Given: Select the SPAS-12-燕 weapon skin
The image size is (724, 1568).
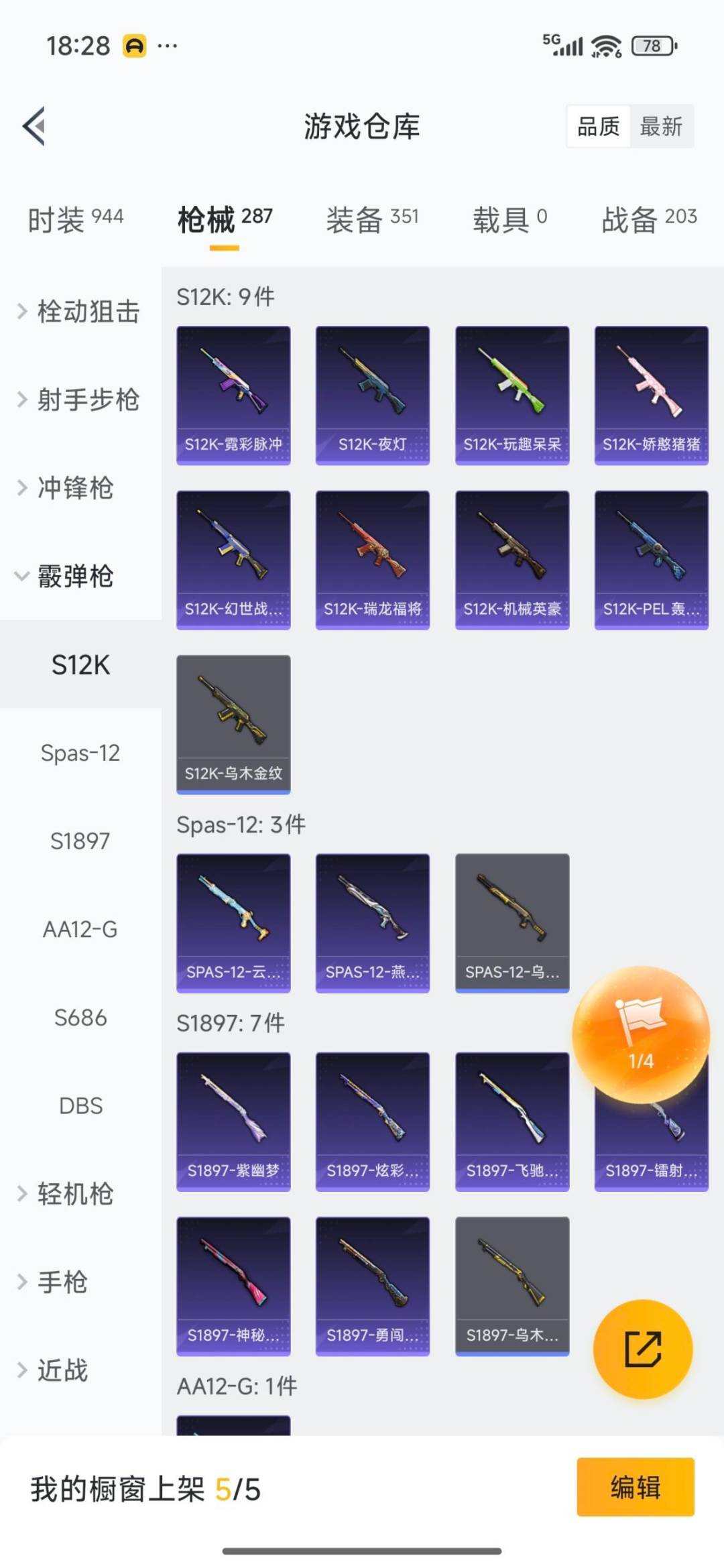Looking at the screenshot, I should (372, 920).
